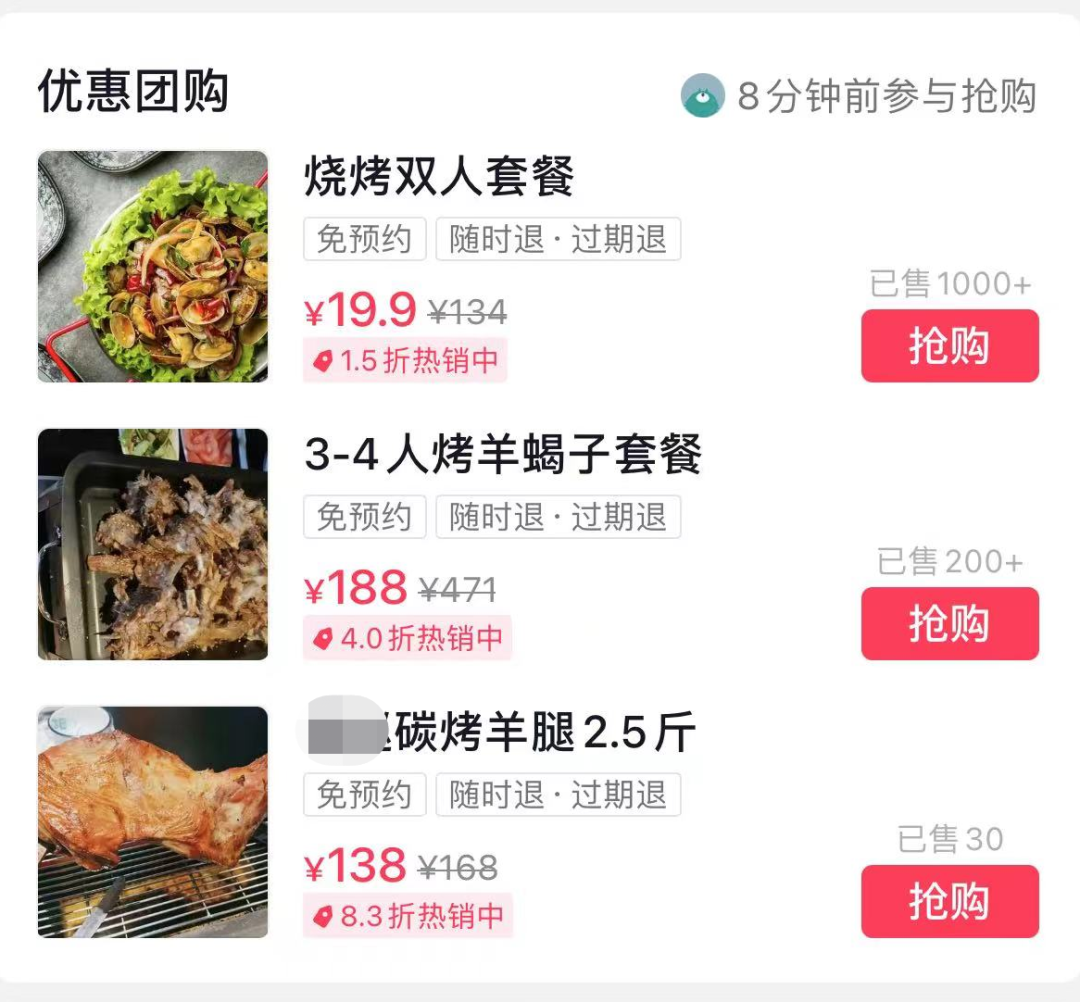View the 3-4人烤羊蝎子套餐 deal image

point(153,544)
